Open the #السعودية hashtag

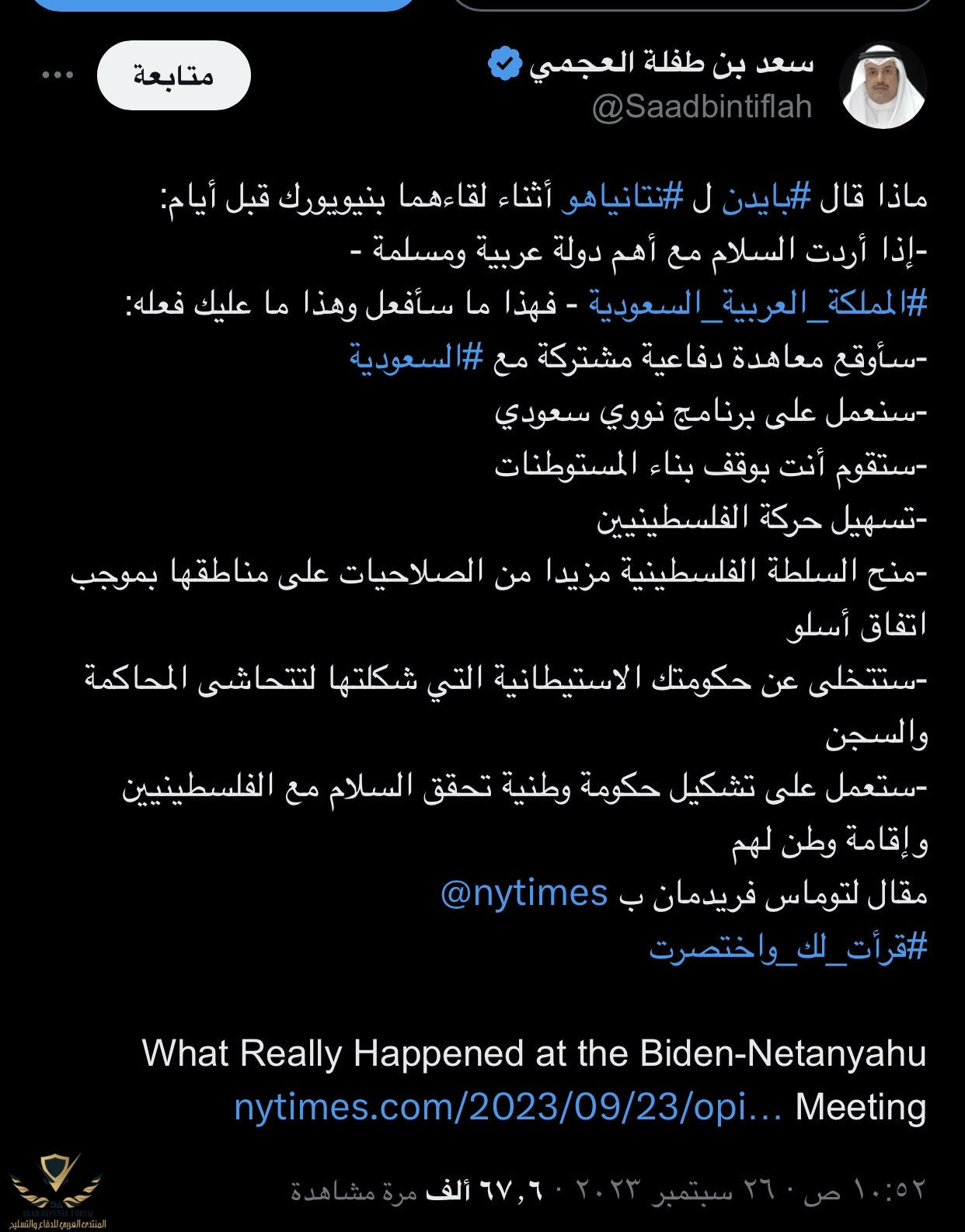click(x=416, y=358)
